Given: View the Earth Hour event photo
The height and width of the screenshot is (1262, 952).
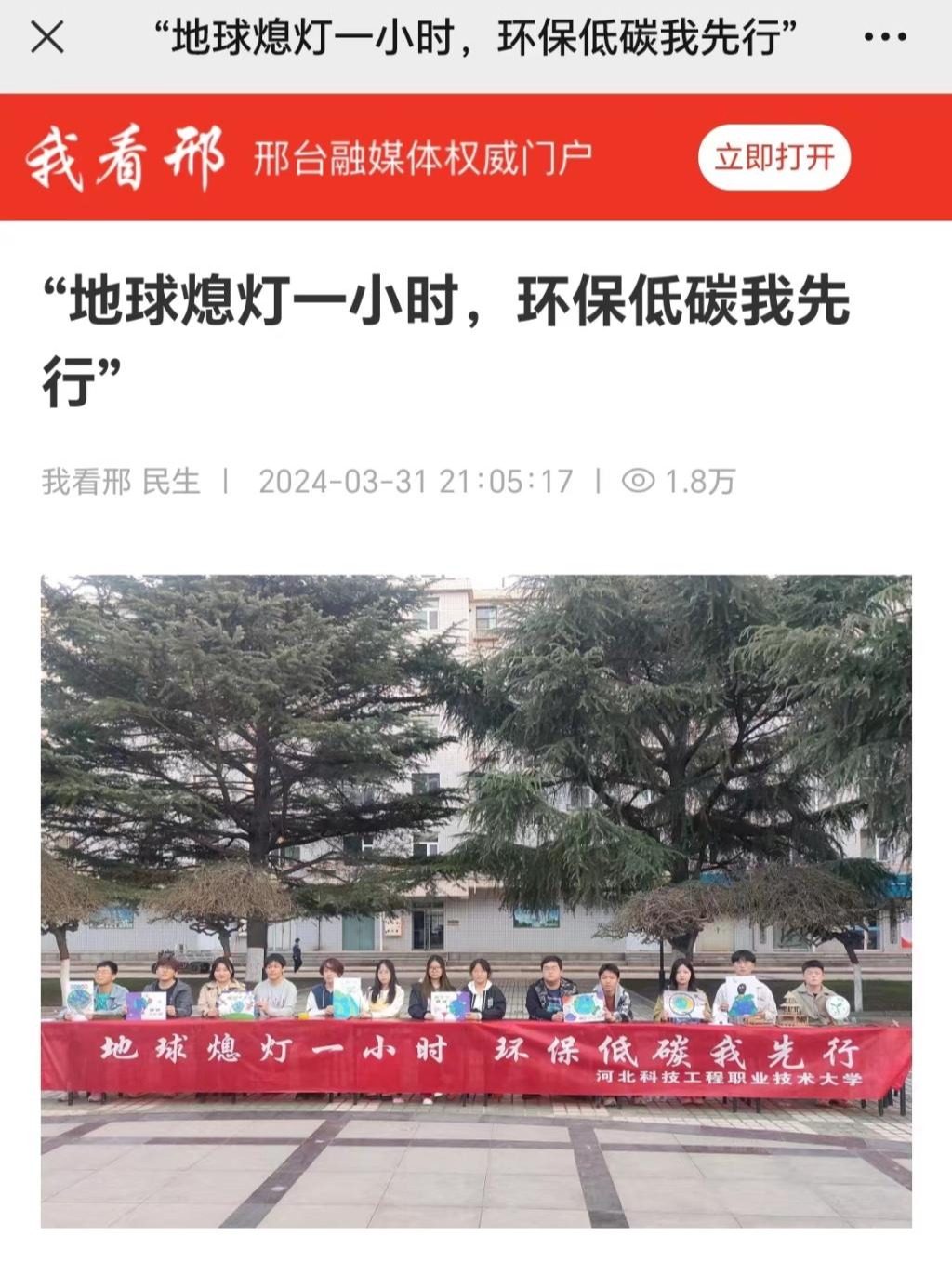Looking at the screenshot, I should [x=476, y=900].
